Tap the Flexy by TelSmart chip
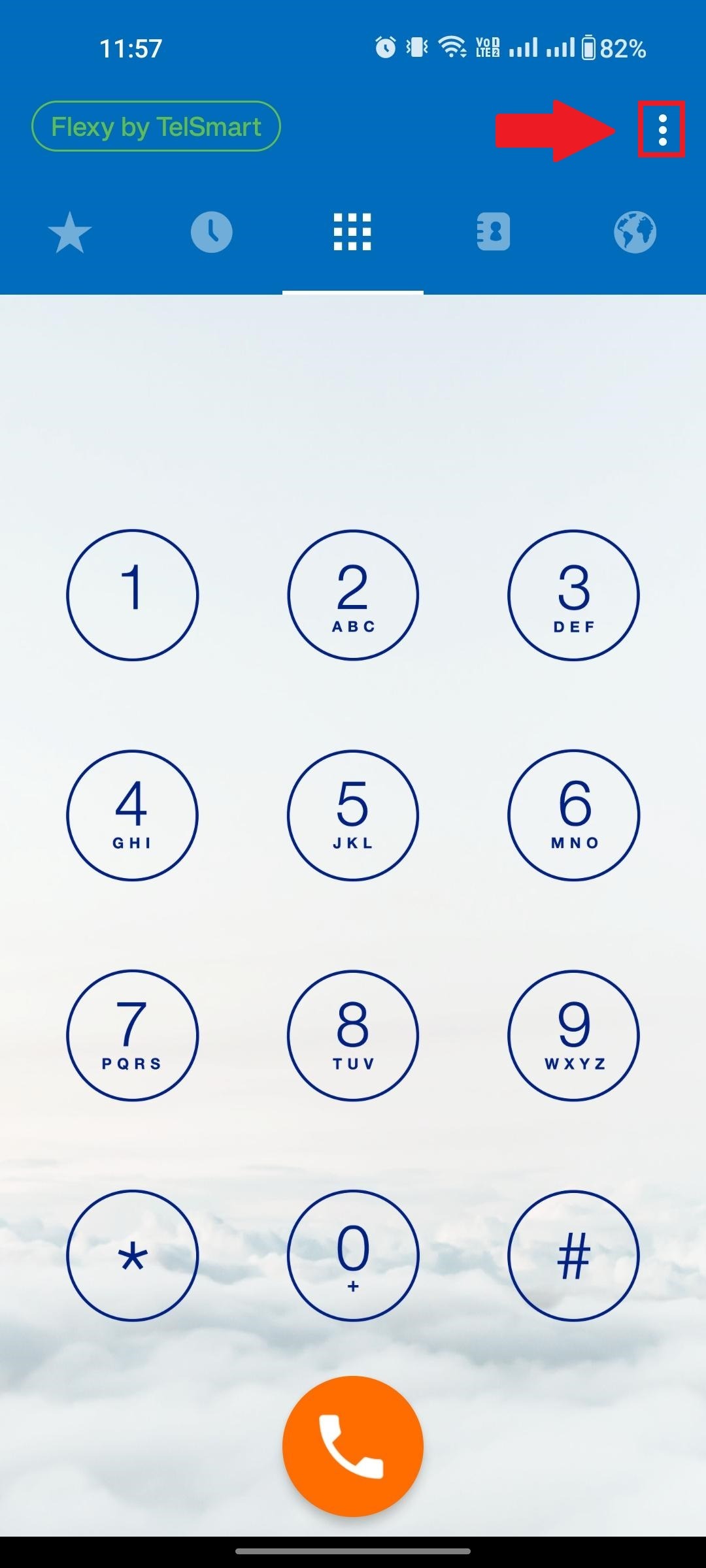Screen dimensions: 706x1568 click(156, 127)
